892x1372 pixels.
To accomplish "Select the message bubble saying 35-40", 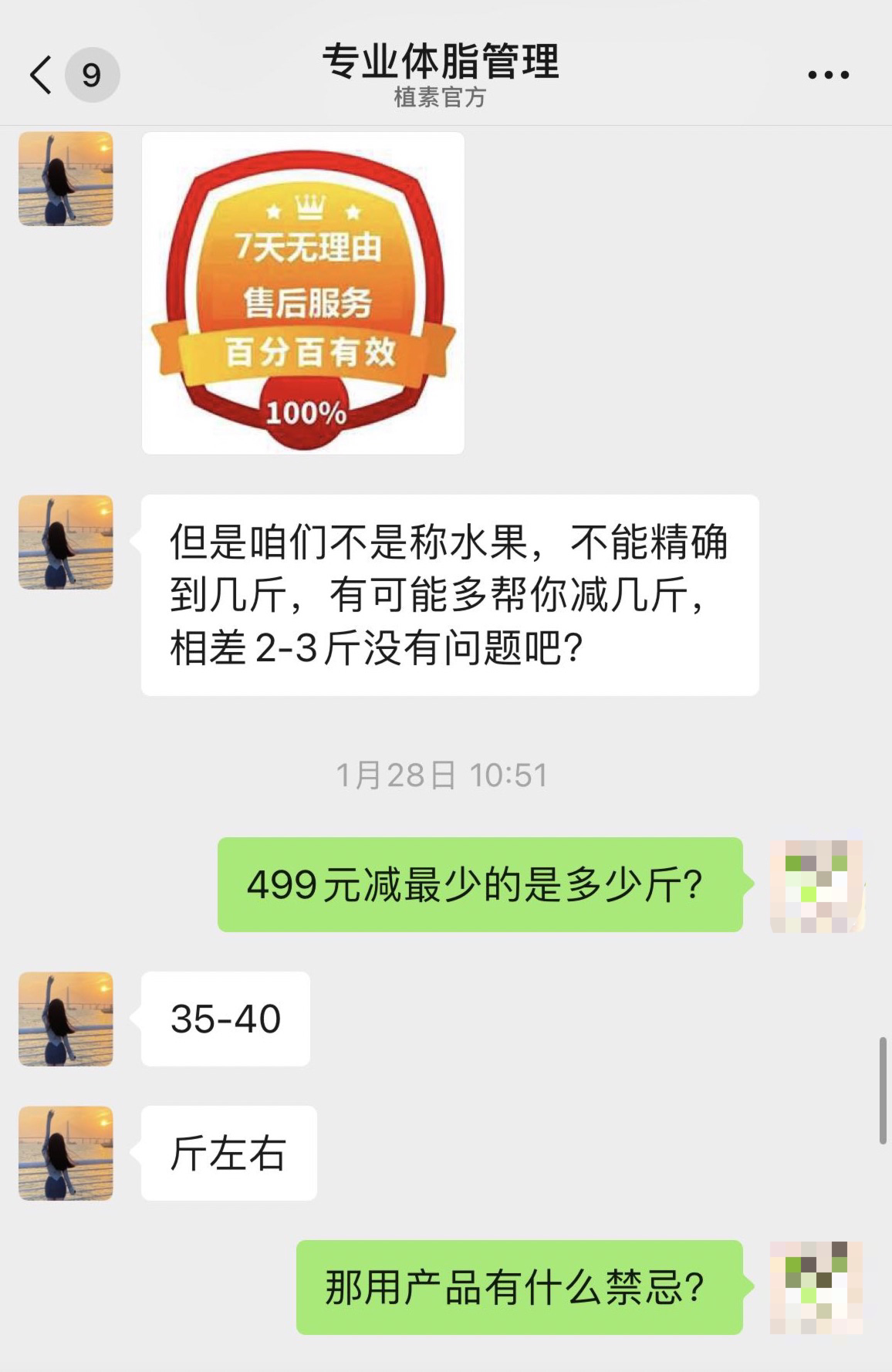I will click(x=225, y=1019).
